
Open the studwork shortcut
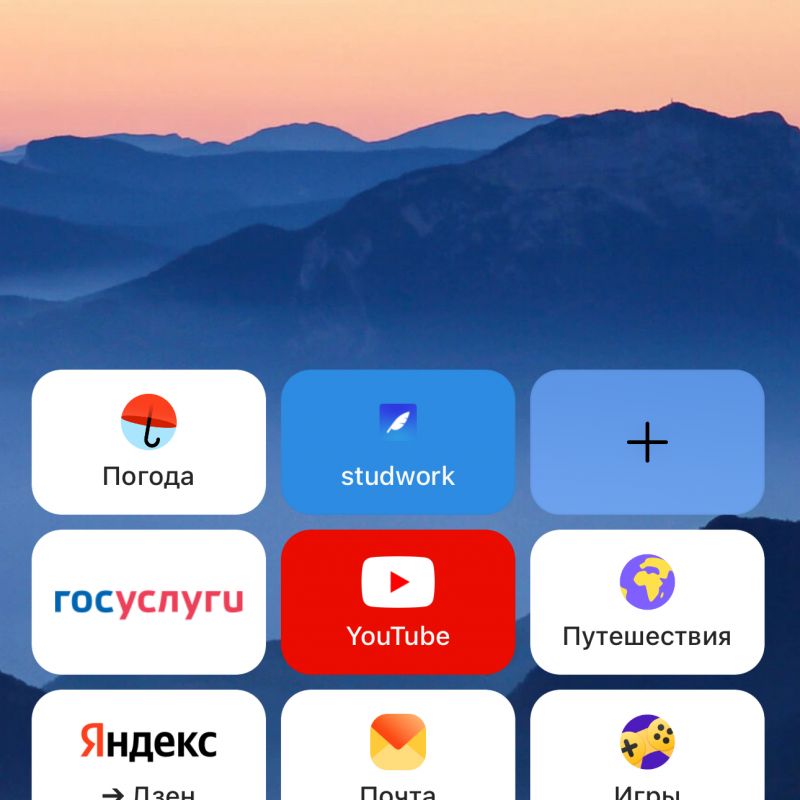398,442
